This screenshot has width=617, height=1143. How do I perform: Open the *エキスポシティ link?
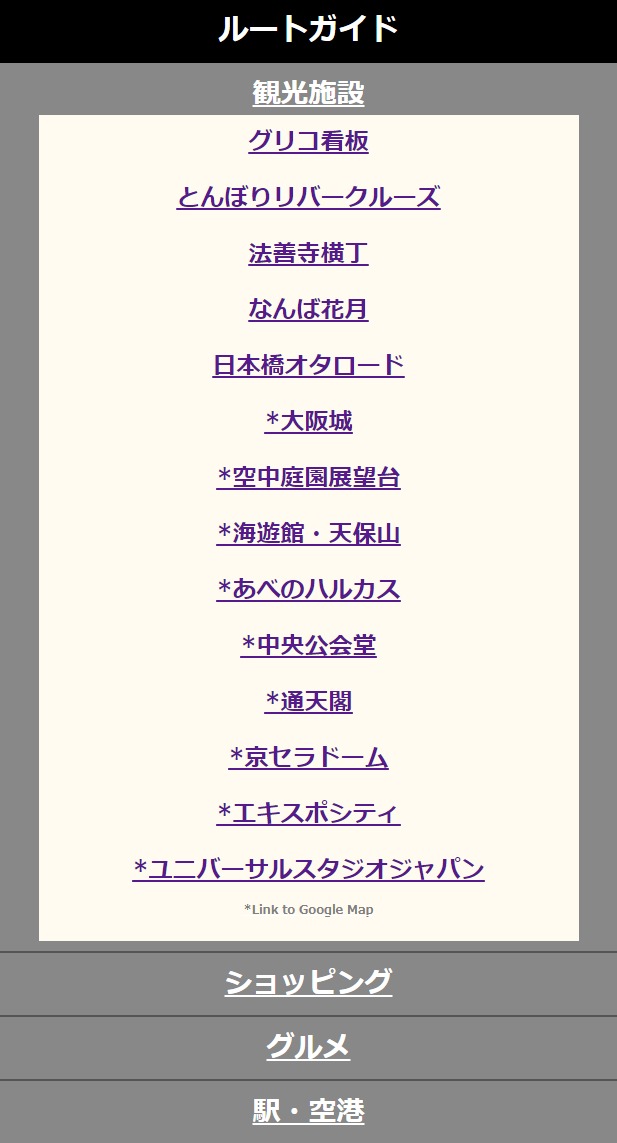coord(308,813)
